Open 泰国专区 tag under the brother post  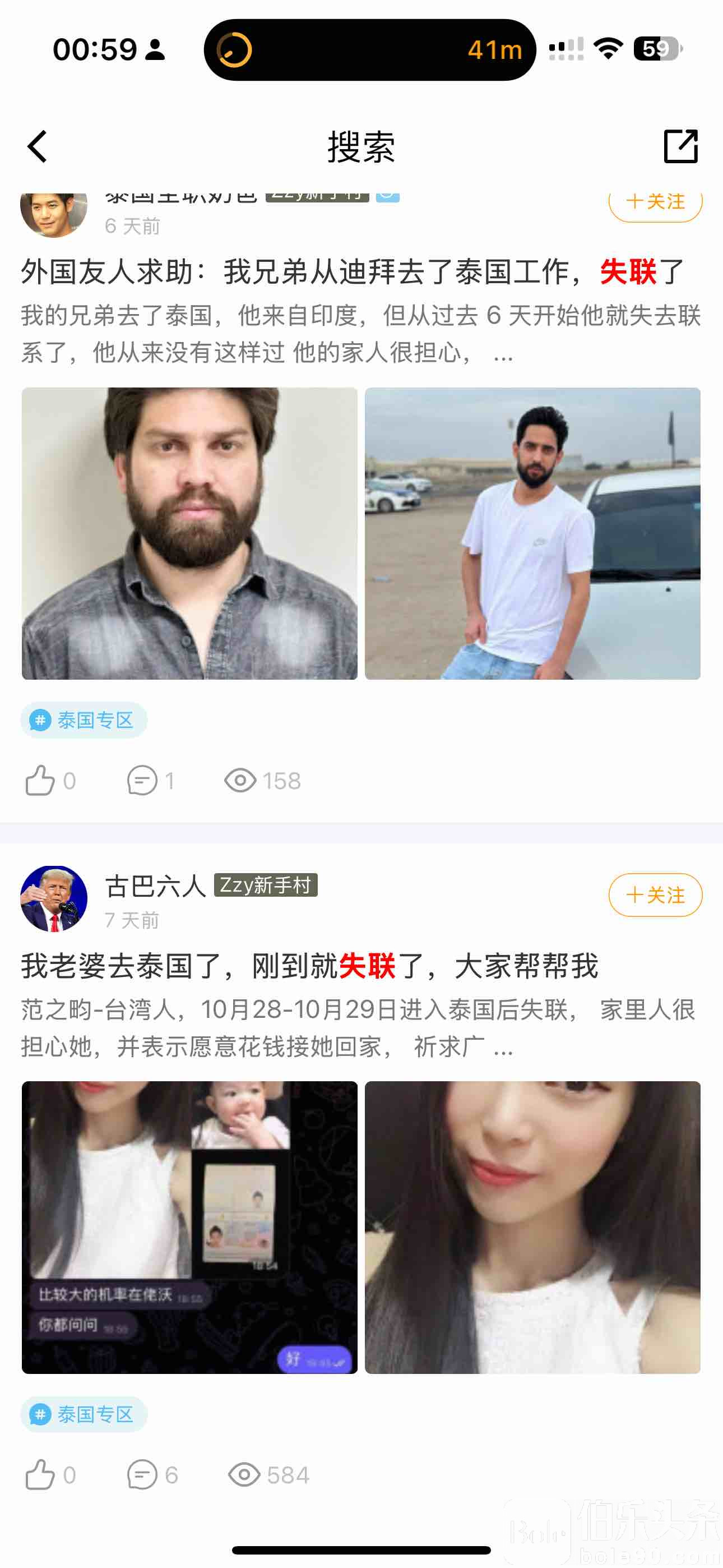tap(84, 720)
